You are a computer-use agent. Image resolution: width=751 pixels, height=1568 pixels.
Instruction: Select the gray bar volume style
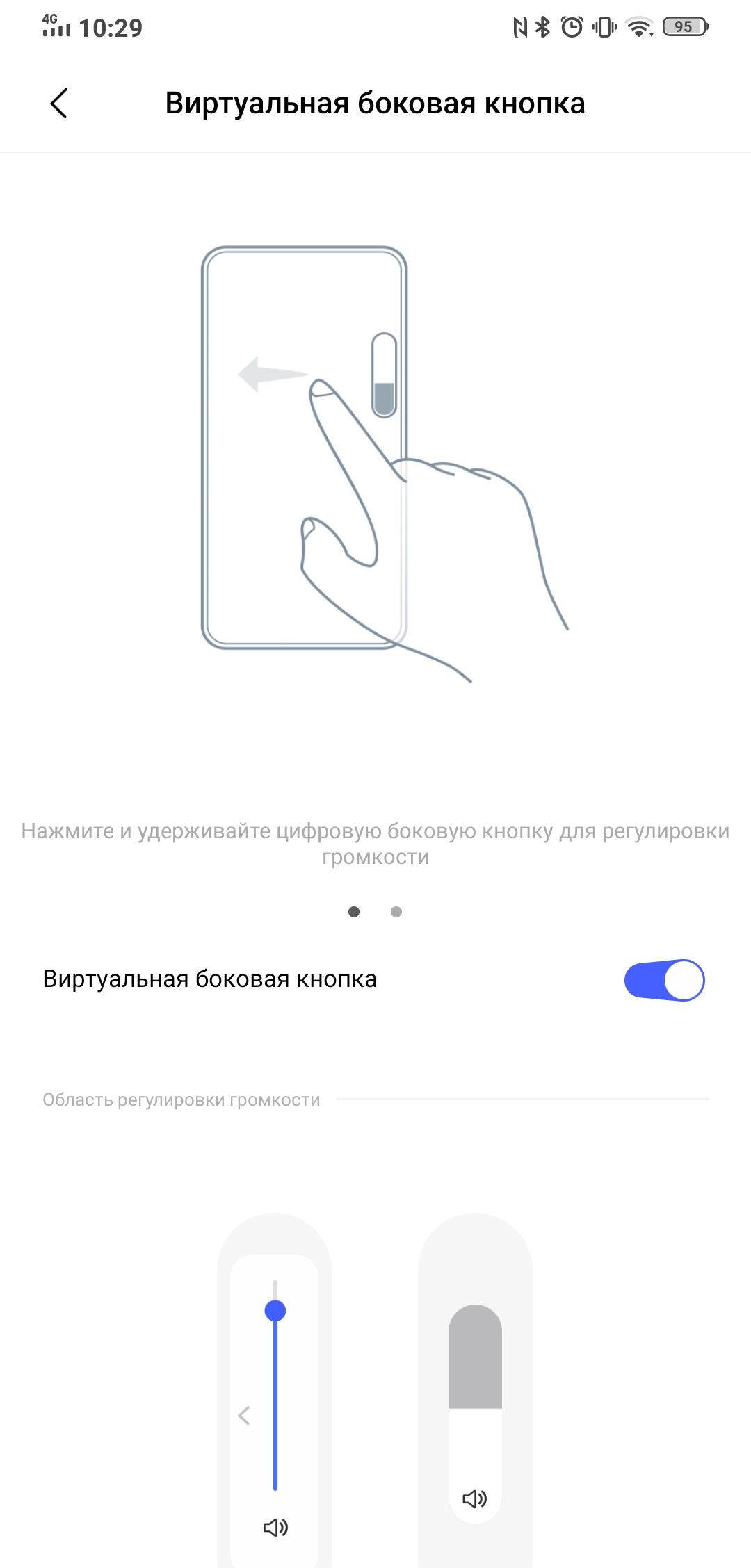(475, 1390)
